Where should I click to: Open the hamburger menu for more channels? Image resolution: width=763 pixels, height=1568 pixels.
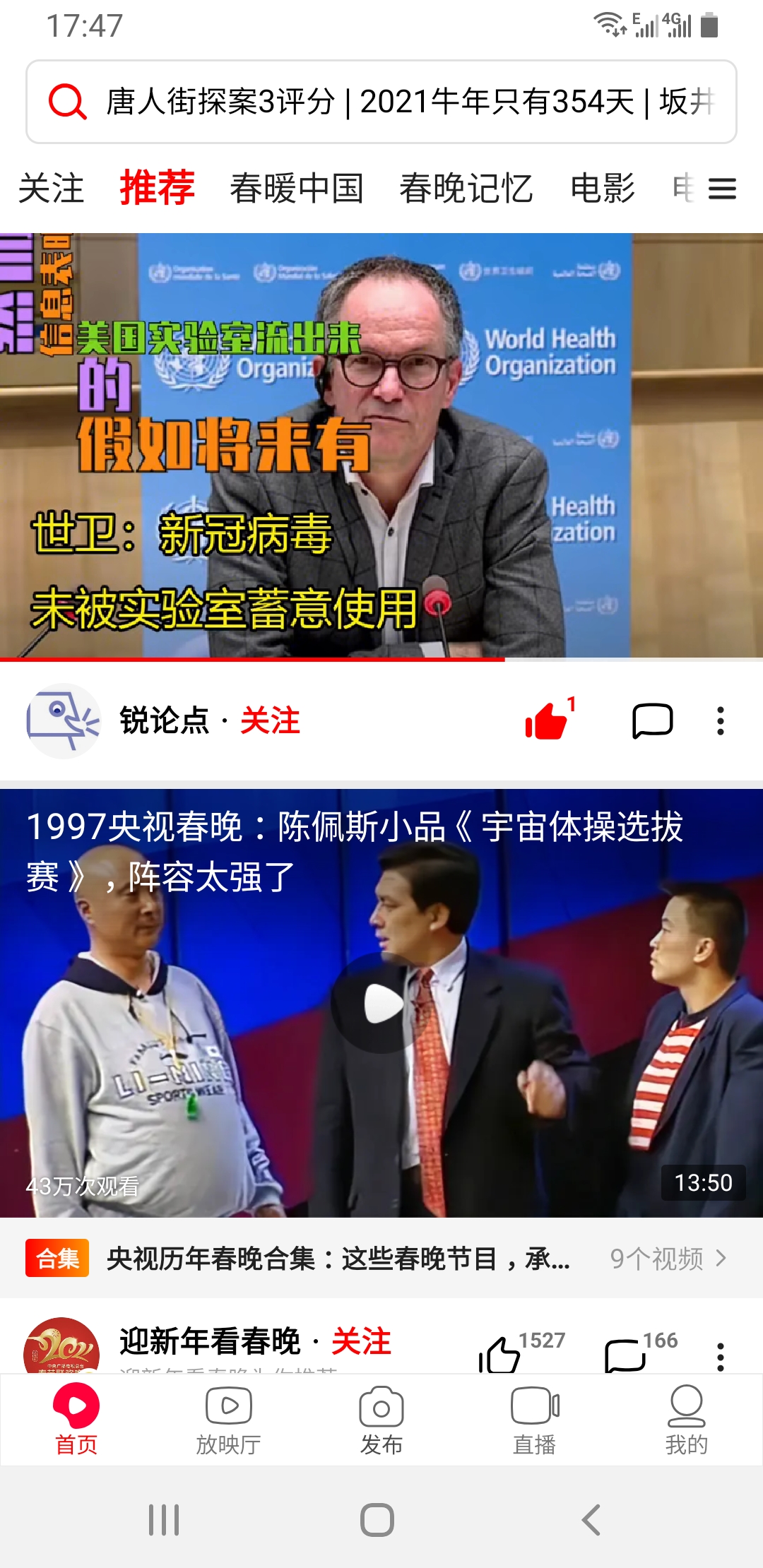point(722,189)
